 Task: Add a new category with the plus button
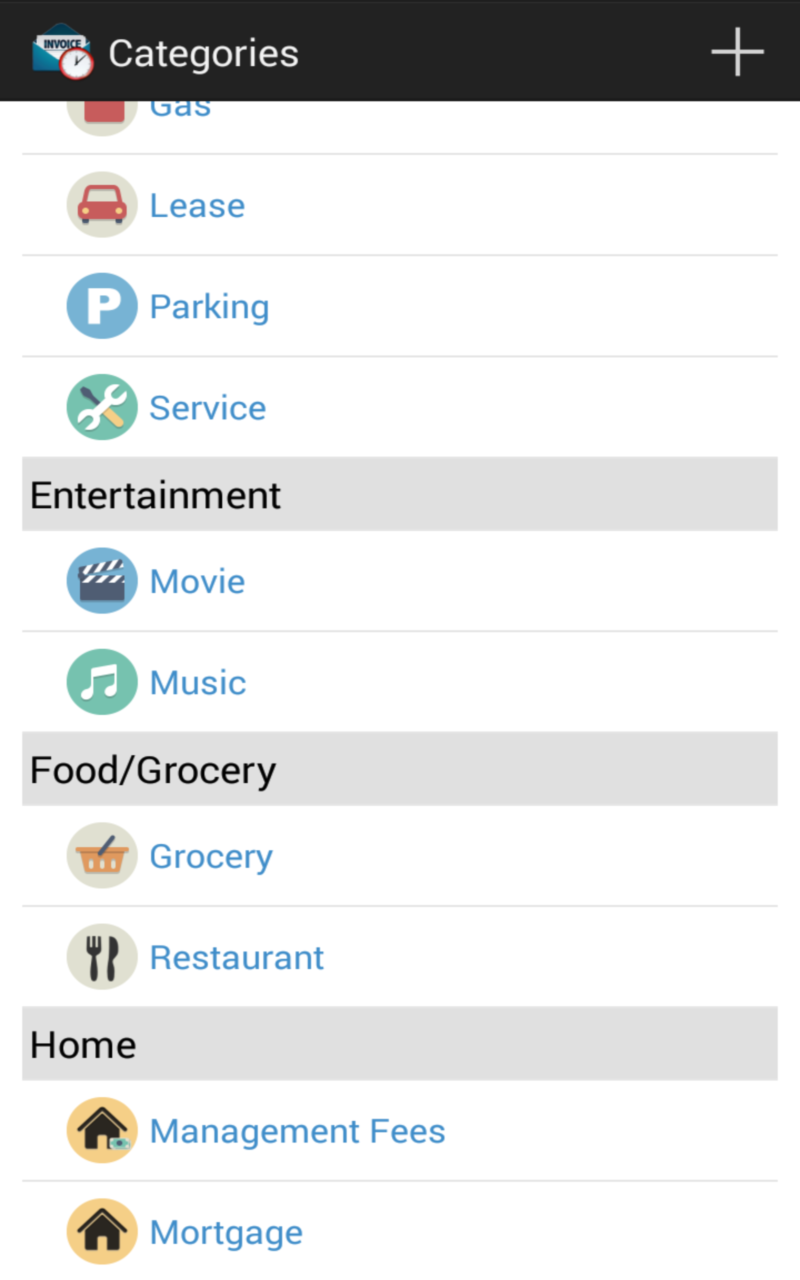736,51
